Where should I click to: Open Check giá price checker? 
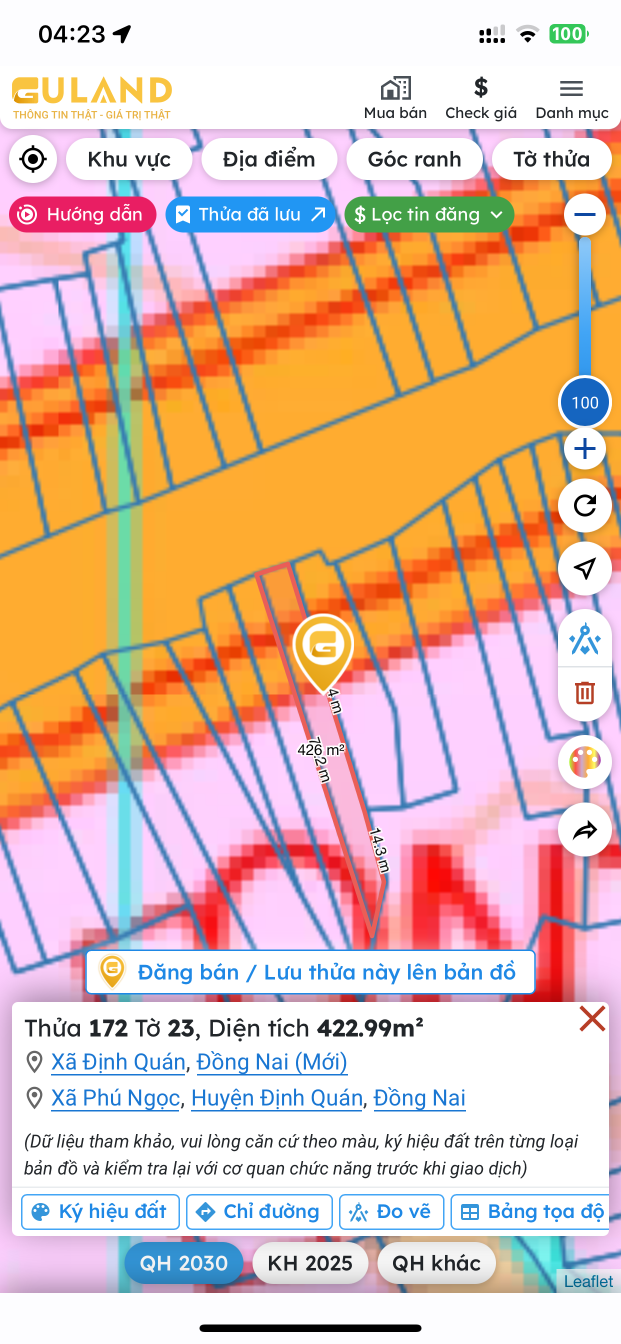point(481,99)
